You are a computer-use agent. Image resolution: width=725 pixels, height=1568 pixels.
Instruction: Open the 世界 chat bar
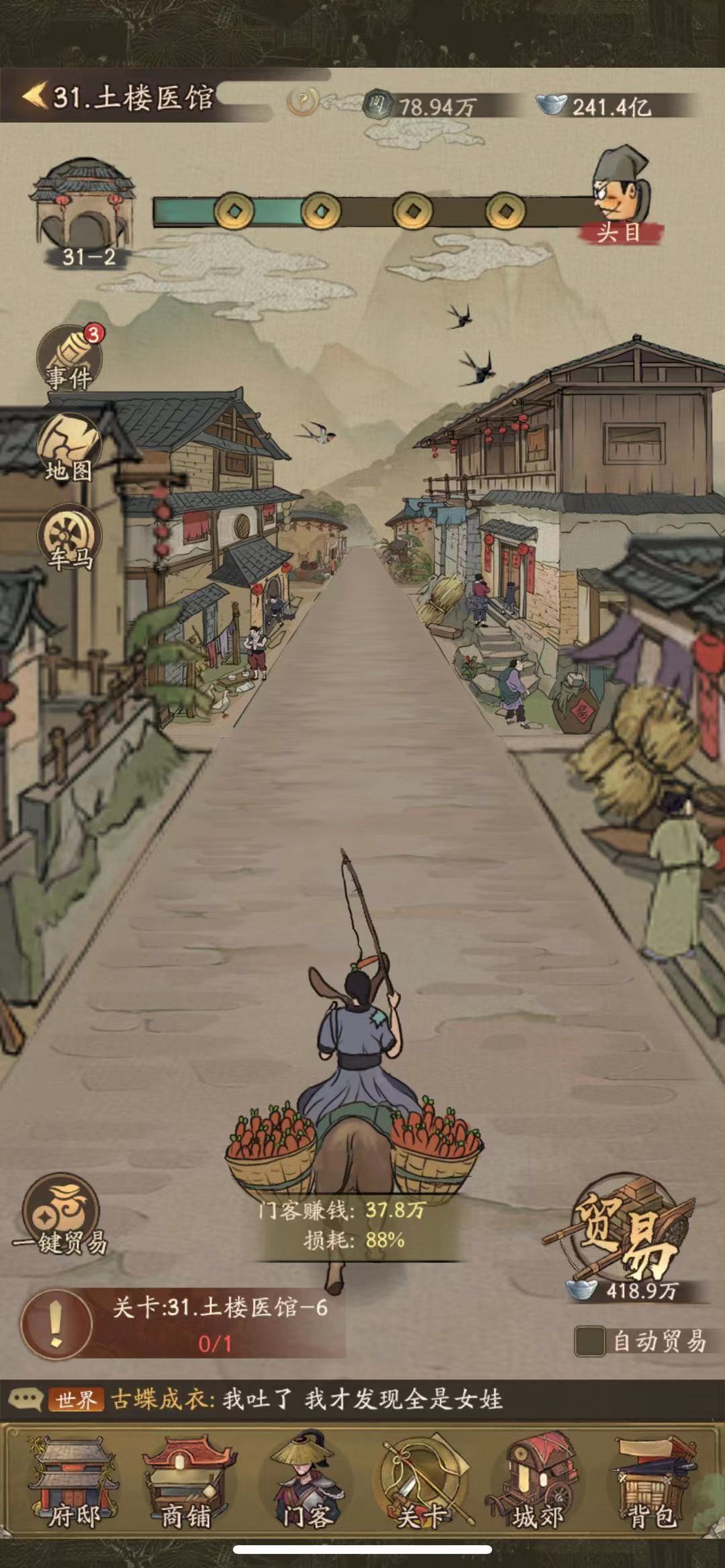coord(269,1400)
